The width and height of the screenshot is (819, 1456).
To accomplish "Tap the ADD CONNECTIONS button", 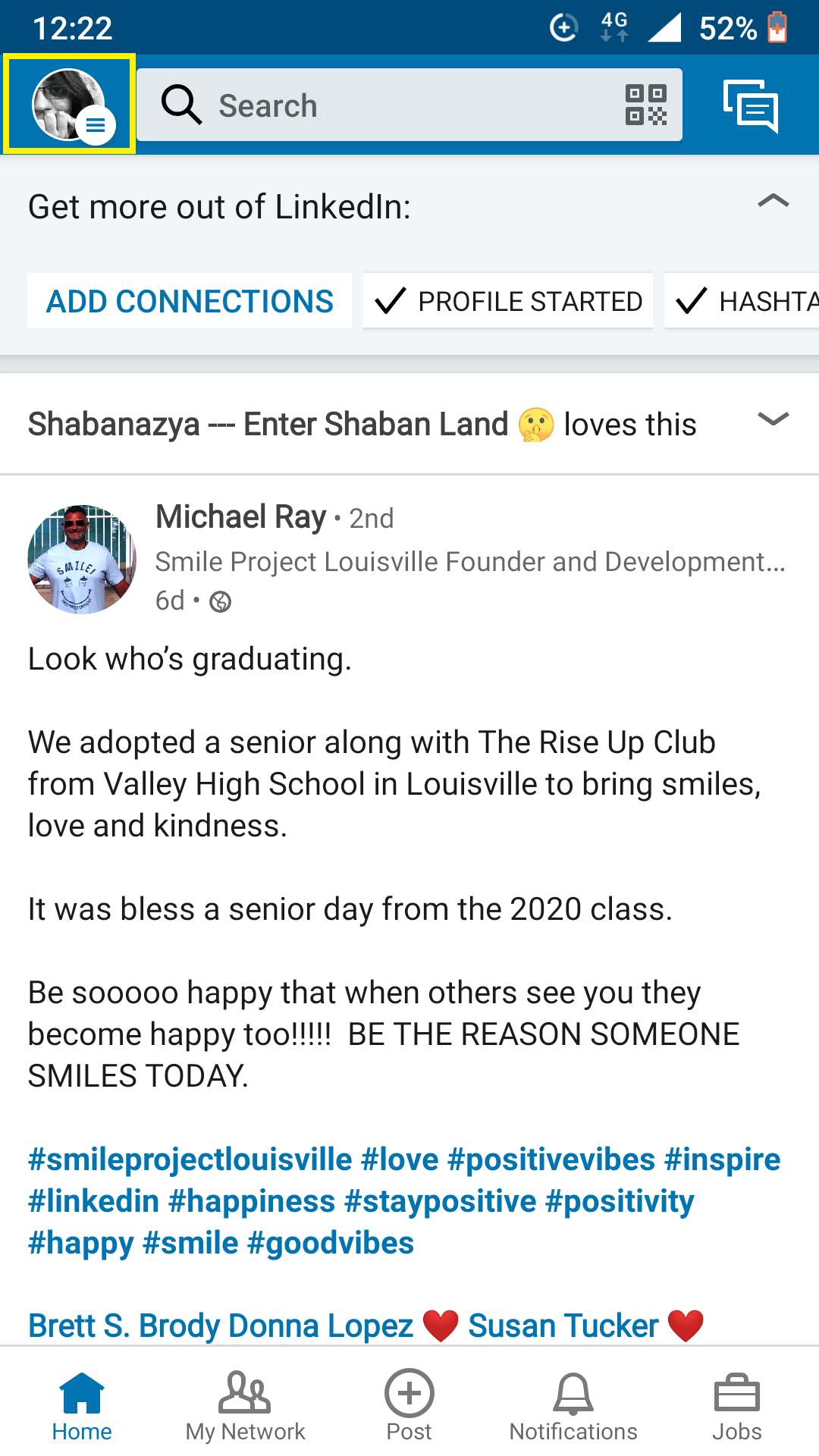I will tap(190, 301).
